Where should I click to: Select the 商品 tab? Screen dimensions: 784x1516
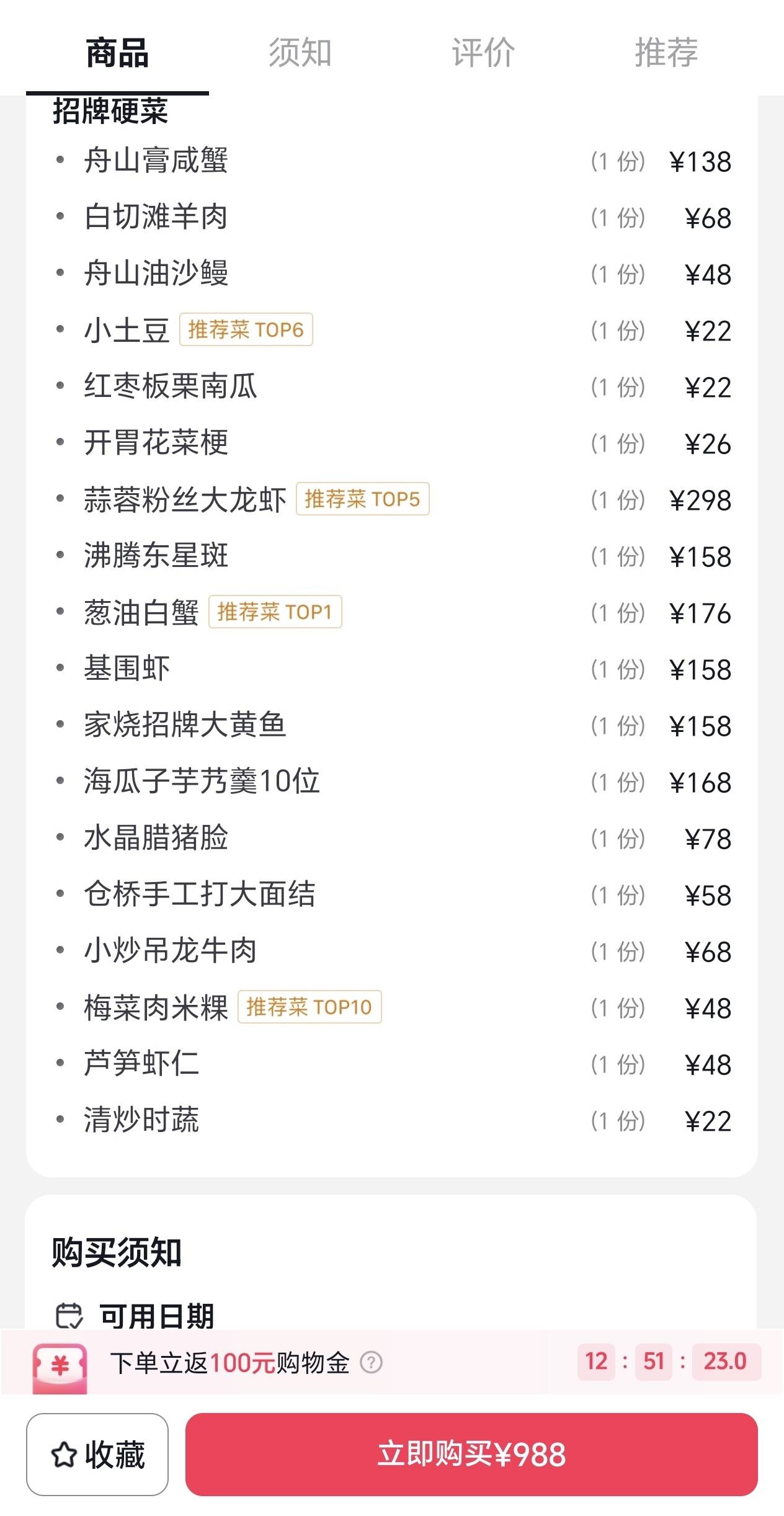click(x=117, y=52)
